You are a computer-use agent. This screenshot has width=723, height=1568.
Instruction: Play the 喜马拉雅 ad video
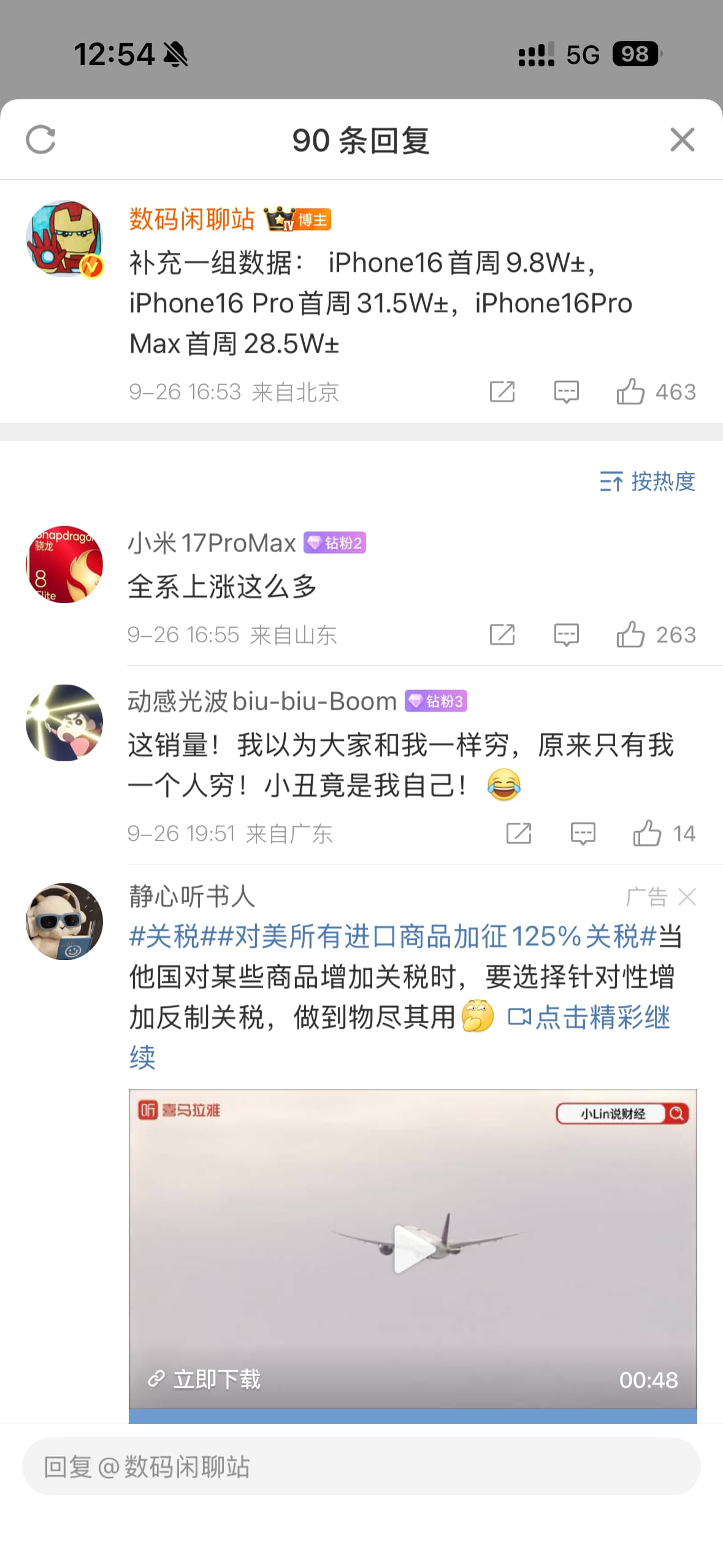[412, 1248]
